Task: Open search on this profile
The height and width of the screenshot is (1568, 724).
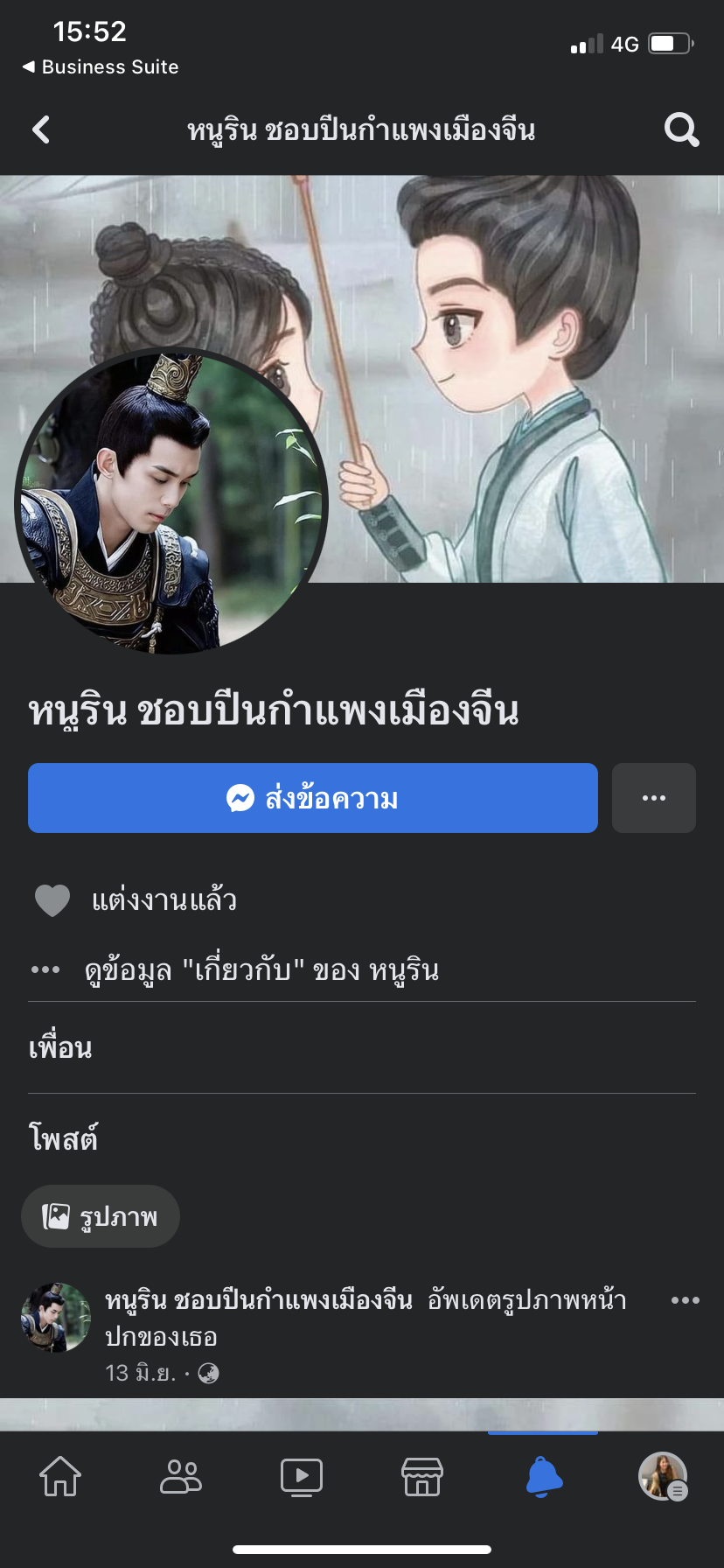Action: click(x=681, y=130)
